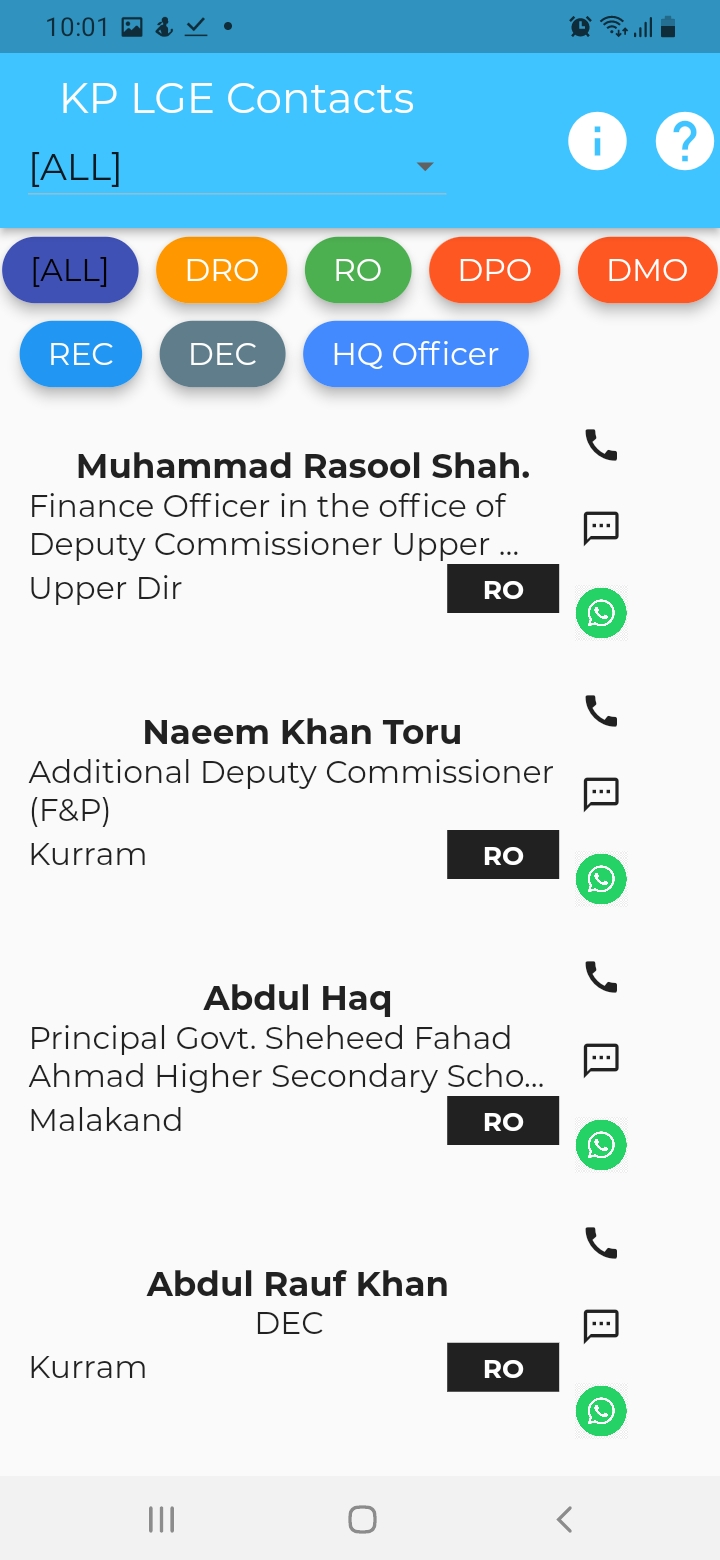
Task: Expand the [ALL] dropdown selector
Action: [237, 167]
